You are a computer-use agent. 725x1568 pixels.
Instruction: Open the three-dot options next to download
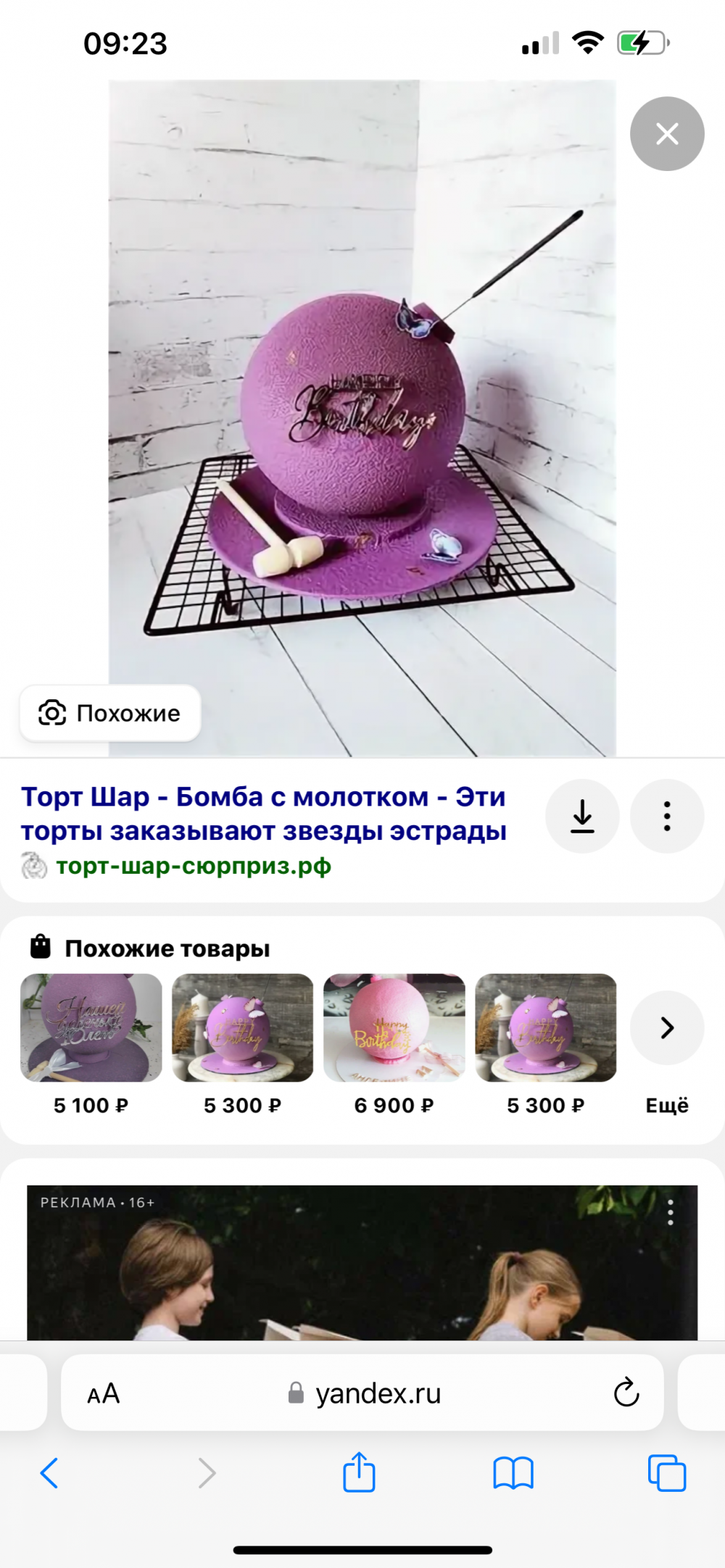point(667,816)
